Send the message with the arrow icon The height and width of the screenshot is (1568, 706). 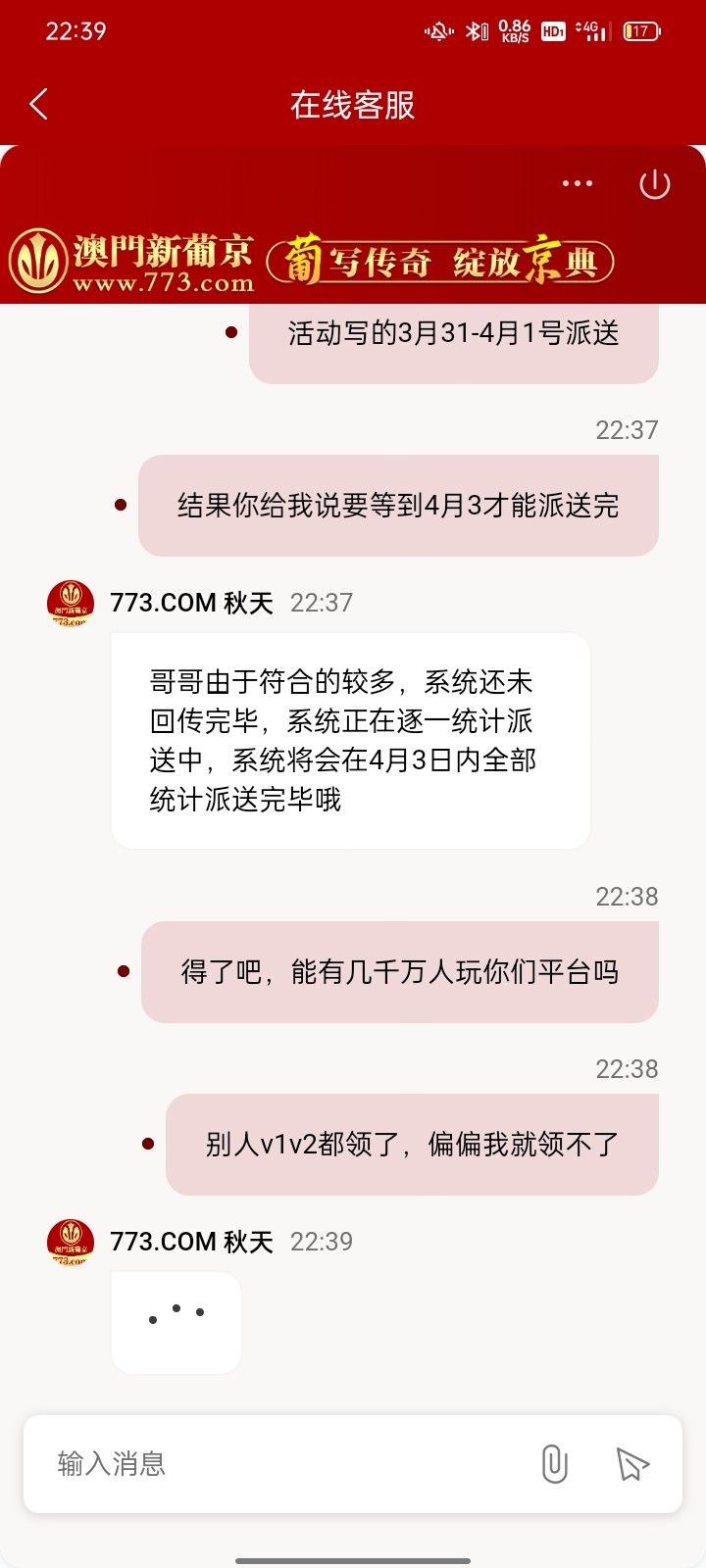[632, 1464]
